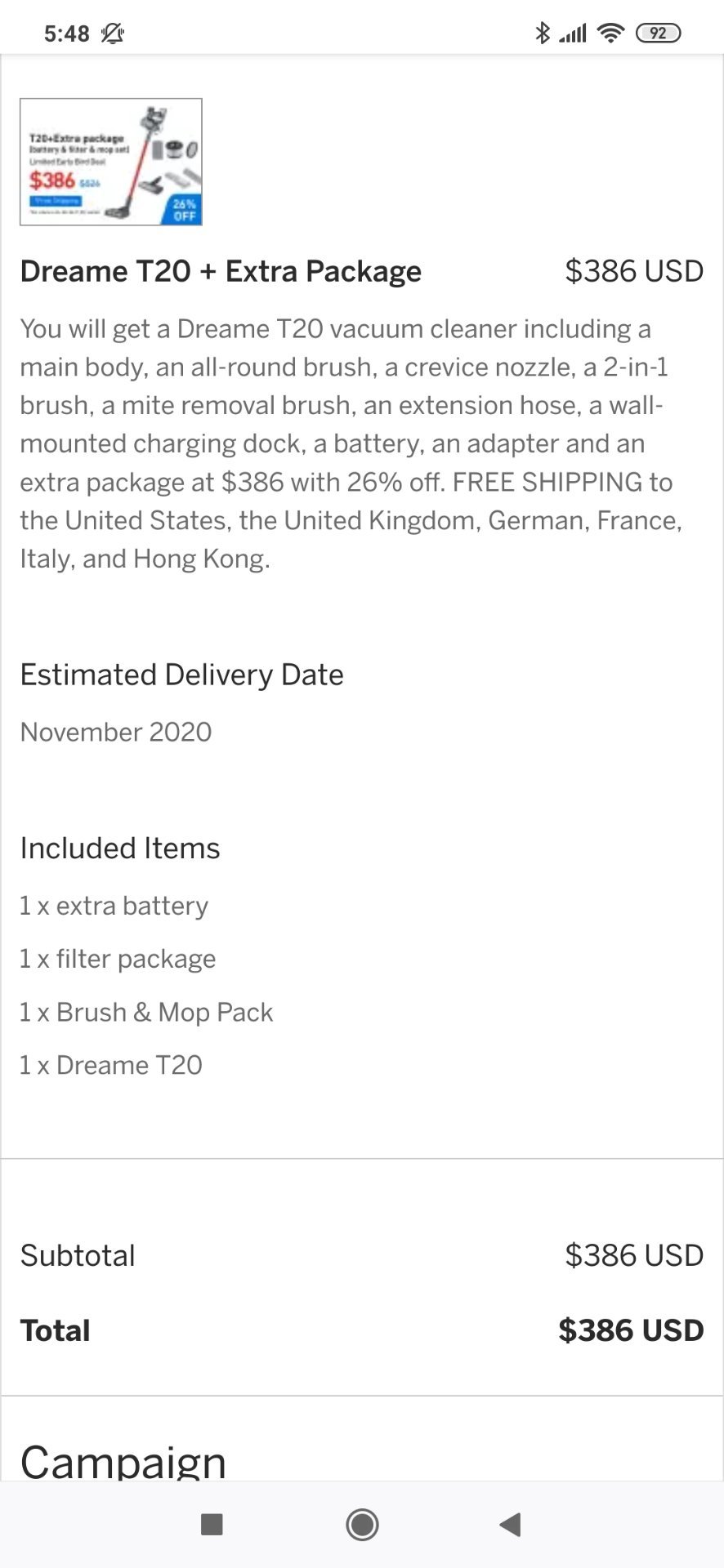Image resolution: width=724 pixels, height=1568 pixels.
Task: Open the Dreame T20 reward image
Action: 111,162
